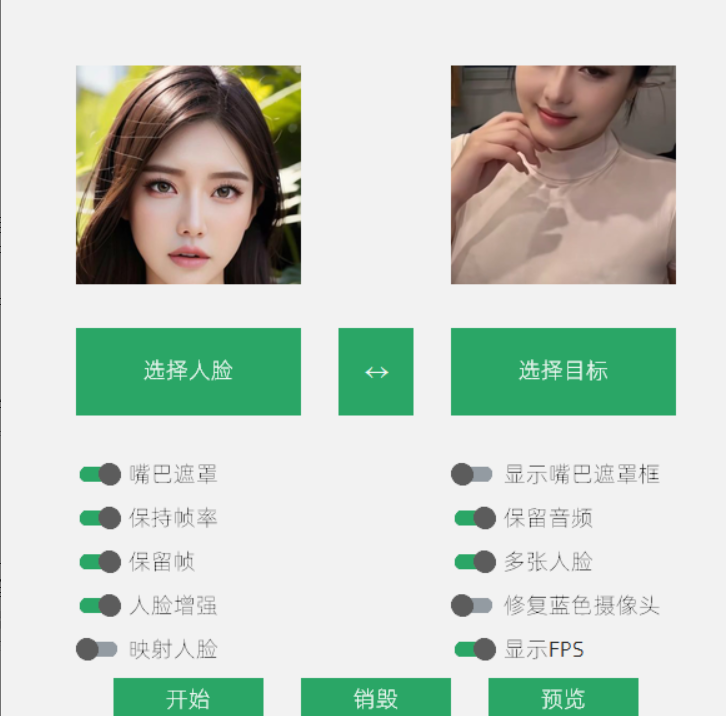
Task: Switch off 保留音频
Action: tap(475, 518)
